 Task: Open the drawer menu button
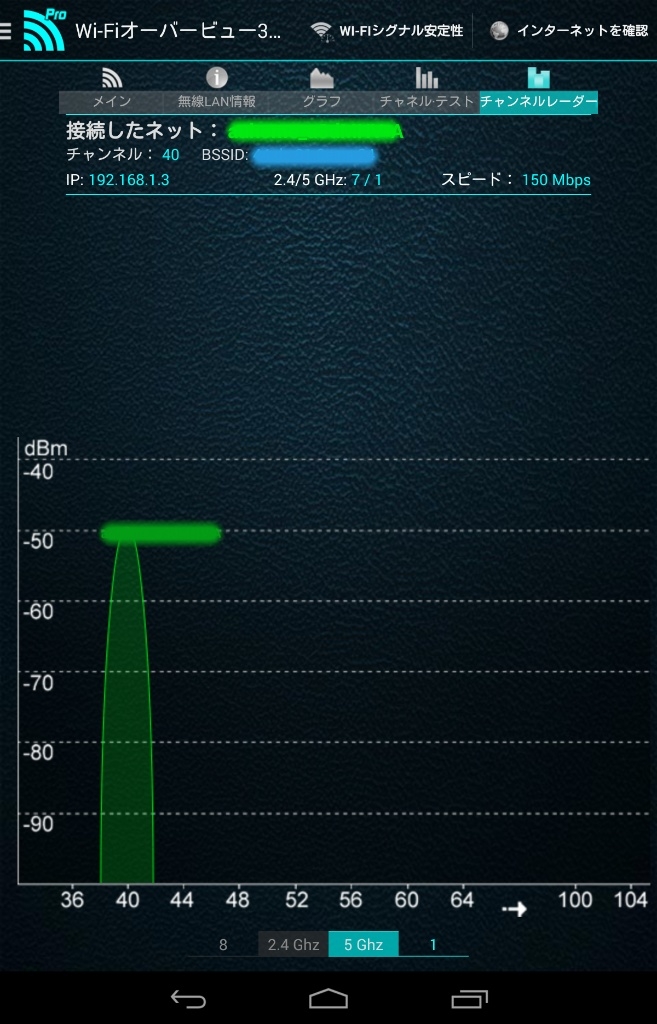(x=8, y=30)
